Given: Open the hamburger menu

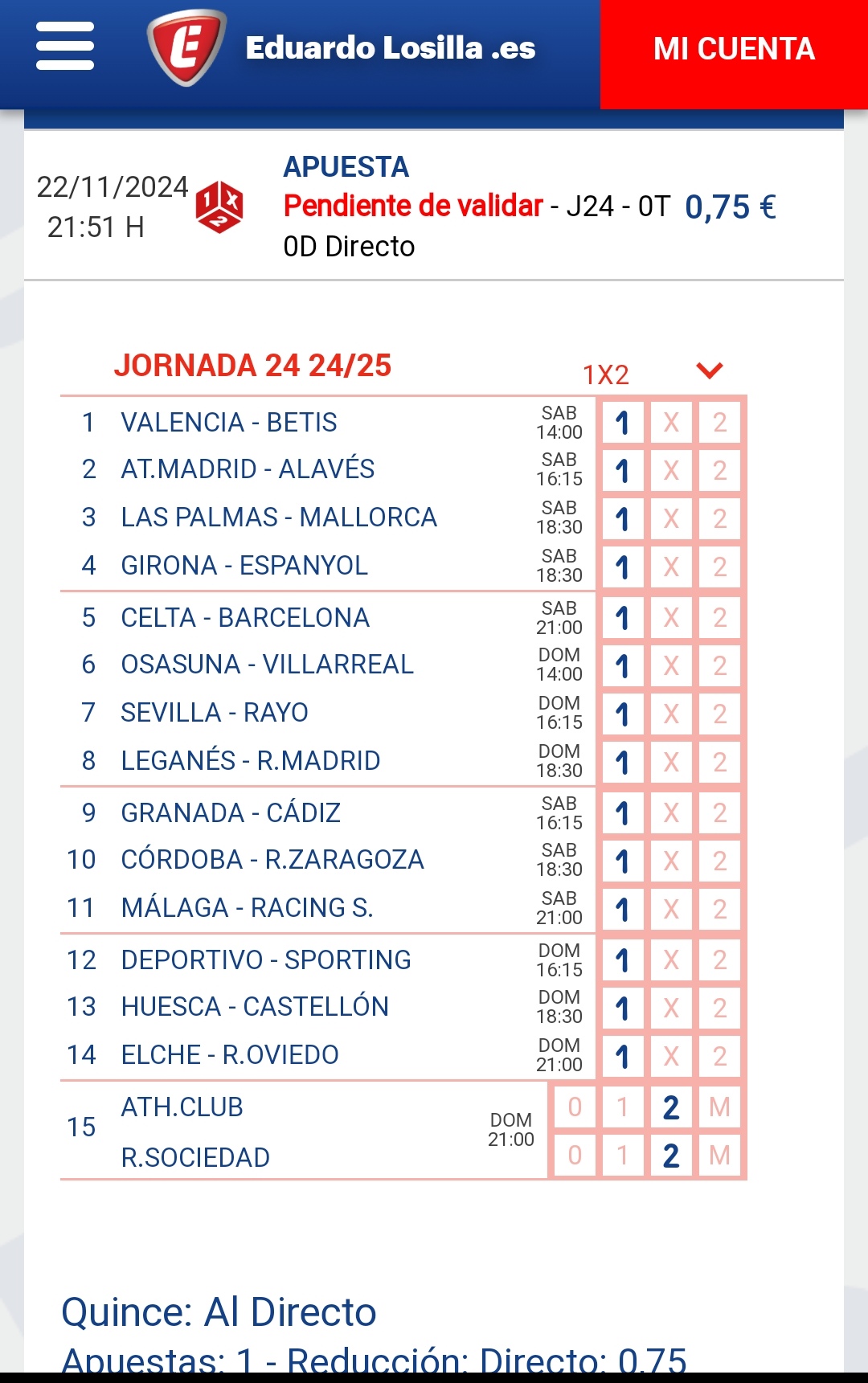Looking at the screenshot, I should click(x=65, y=47).
